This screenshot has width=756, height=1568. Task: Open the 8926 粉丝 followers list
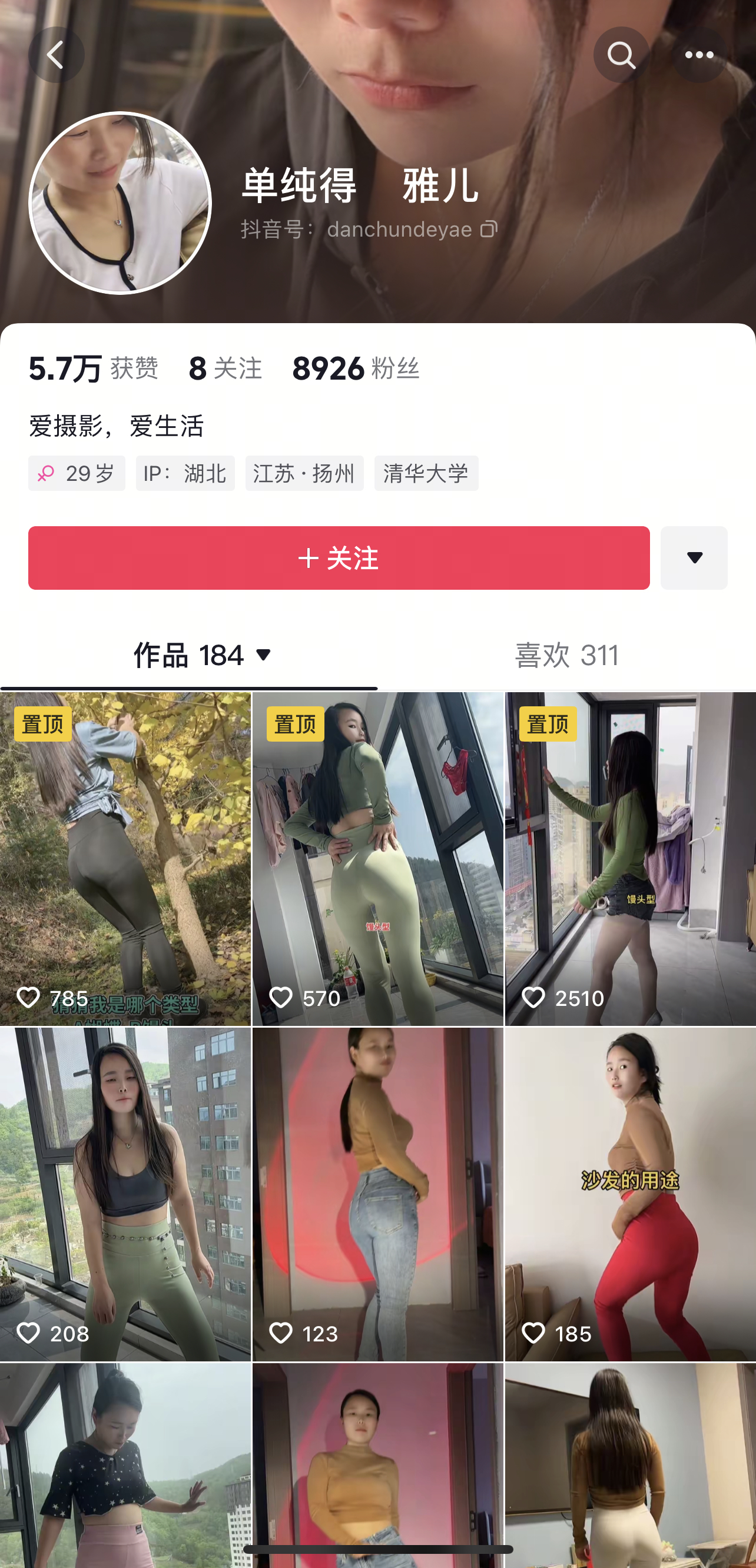(356, 369)
